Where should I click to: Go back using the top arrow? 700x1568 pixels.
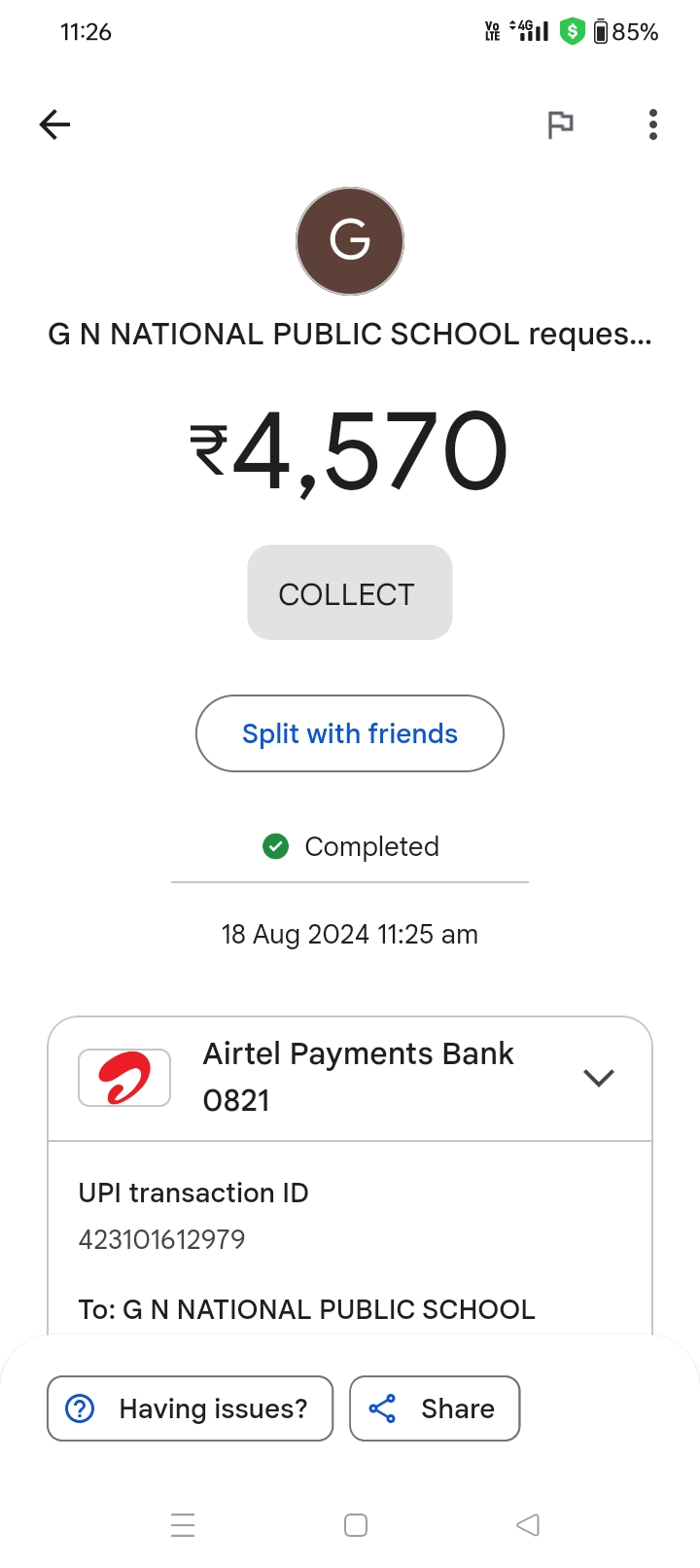tap(55, 125)
